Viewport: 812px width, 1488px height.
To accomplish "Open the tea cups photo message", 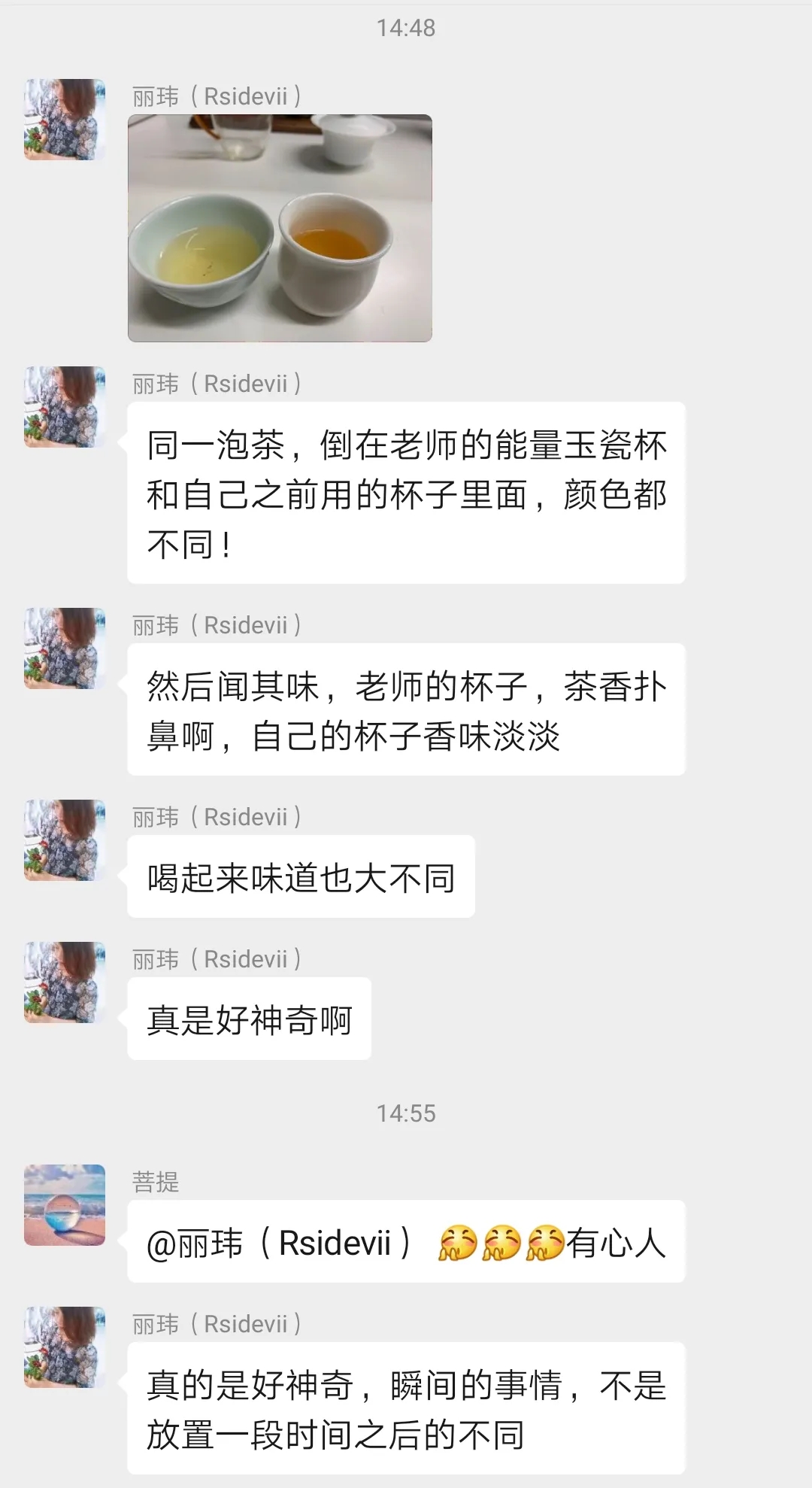I will click(280, 228).
